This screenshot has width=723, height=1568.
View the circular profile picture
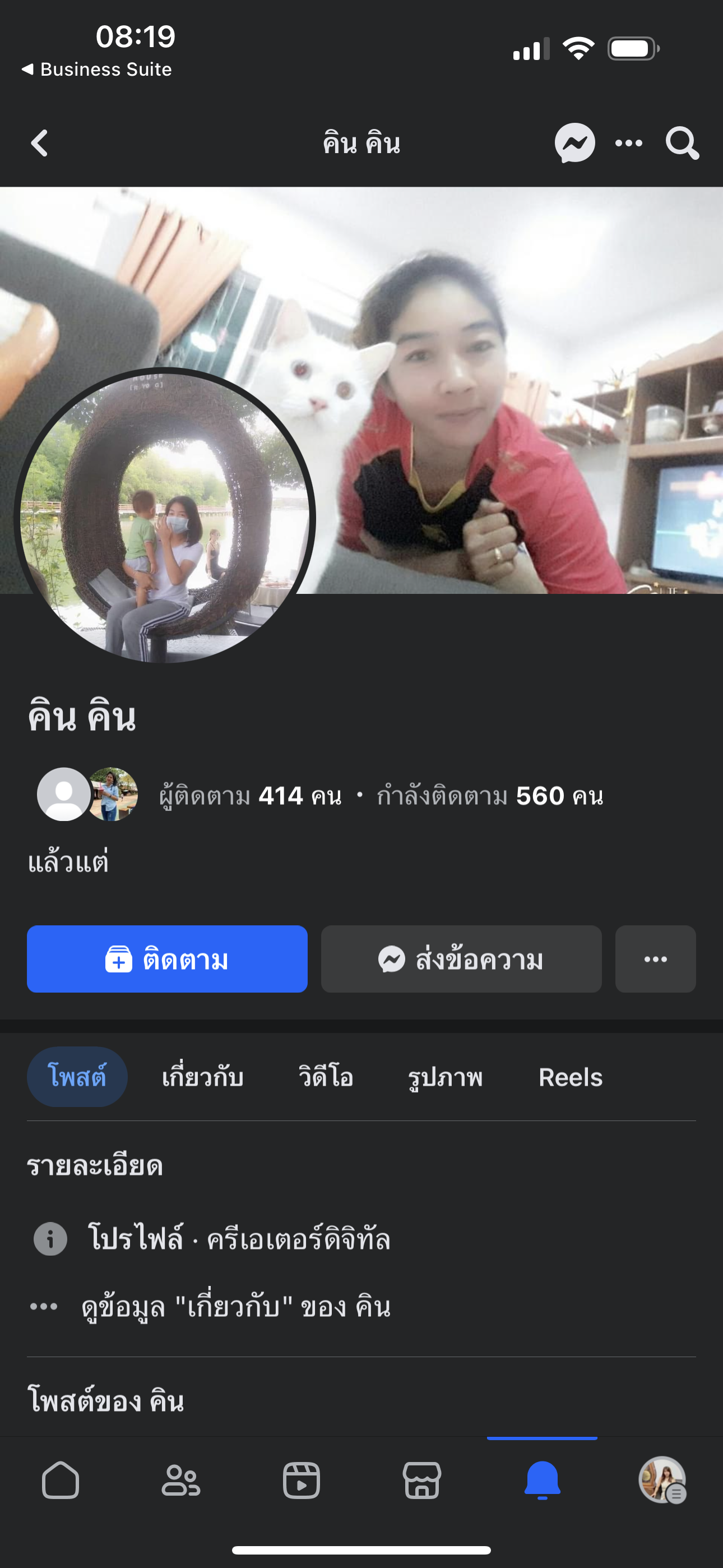tap(164, 518)
